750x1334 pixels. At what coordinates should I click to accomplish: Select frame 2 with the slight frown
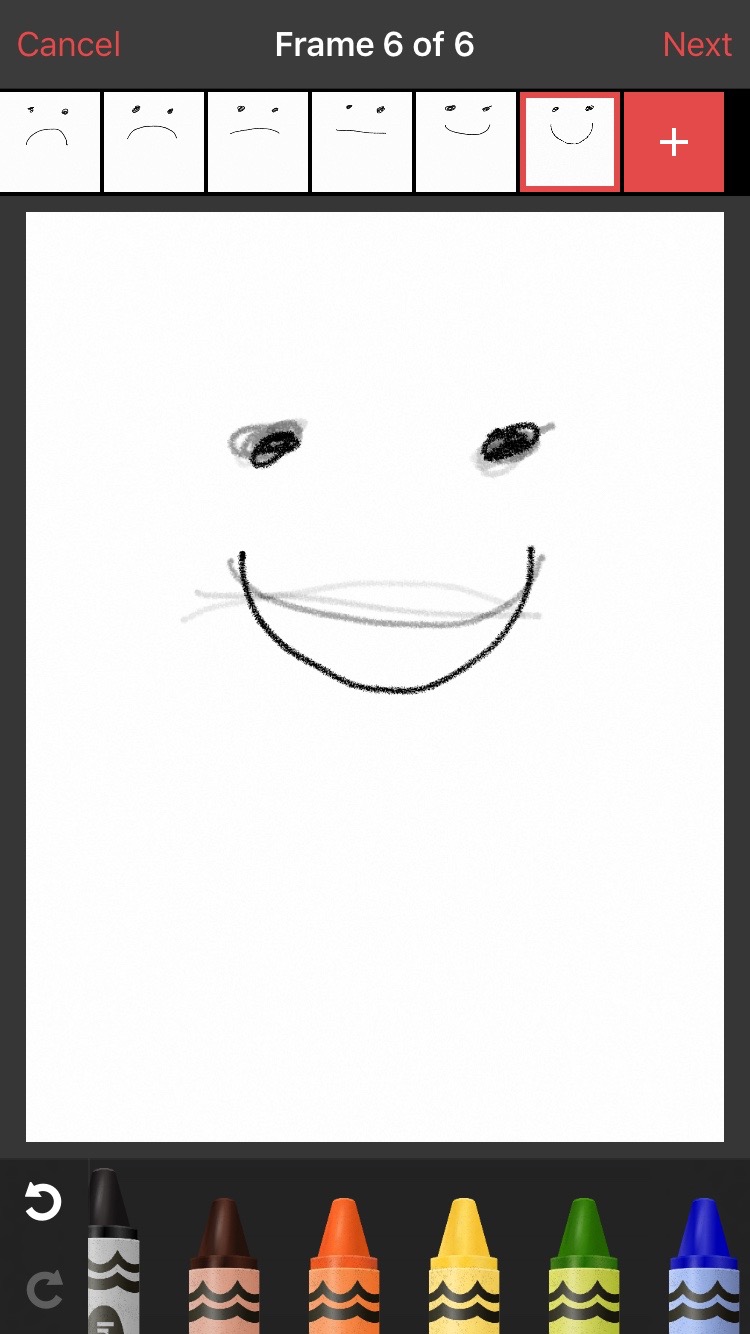tap(154, 141)
